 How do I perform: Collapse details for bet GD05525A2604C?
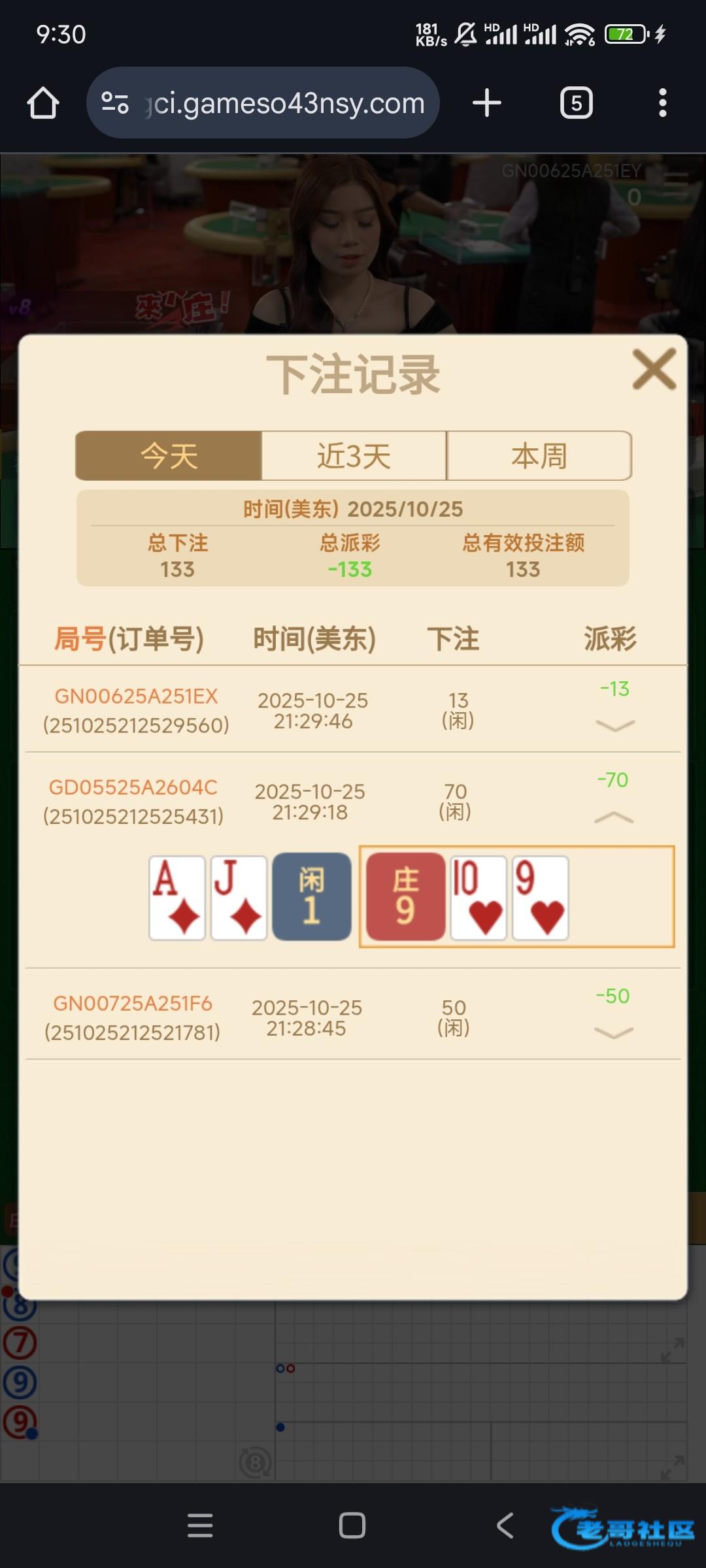click(x=614, y=817)
